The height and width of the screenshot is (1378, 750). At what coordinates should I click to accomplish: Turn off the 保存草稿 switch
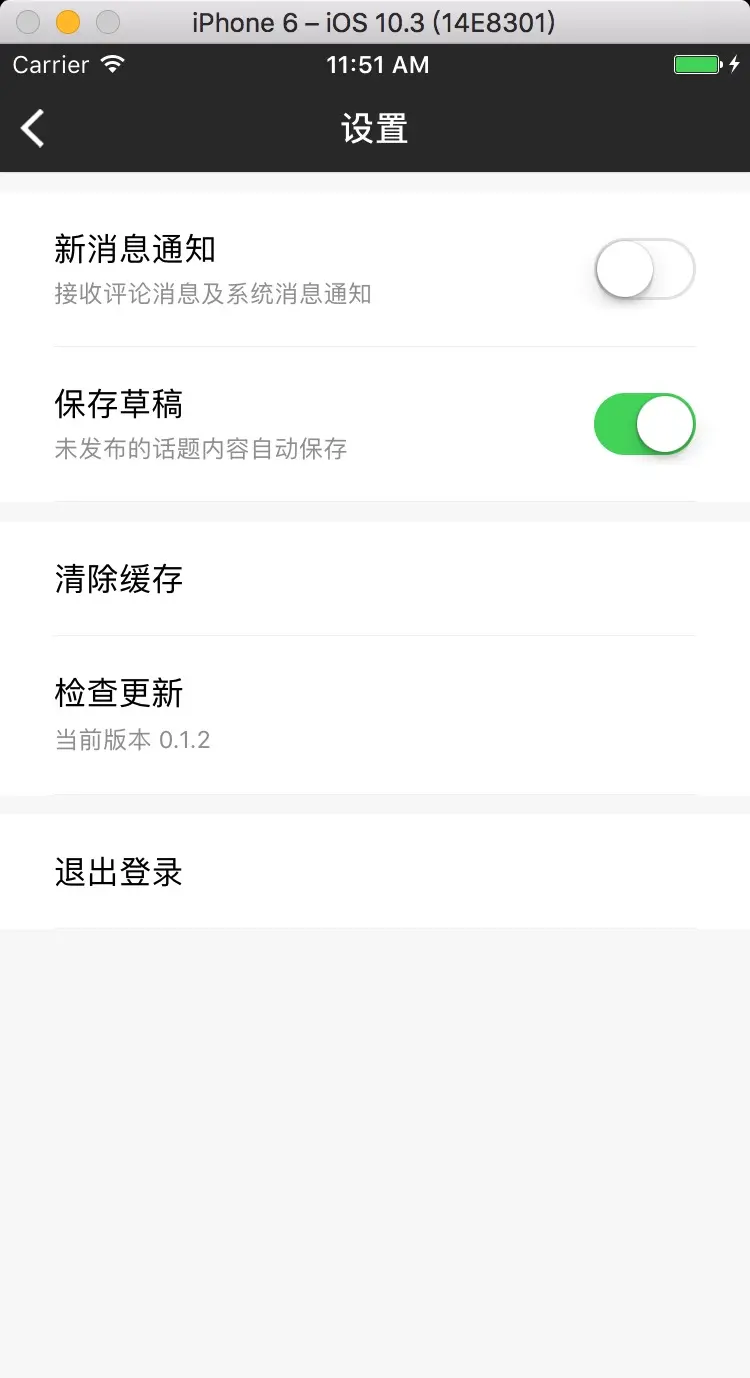(644, 424)
